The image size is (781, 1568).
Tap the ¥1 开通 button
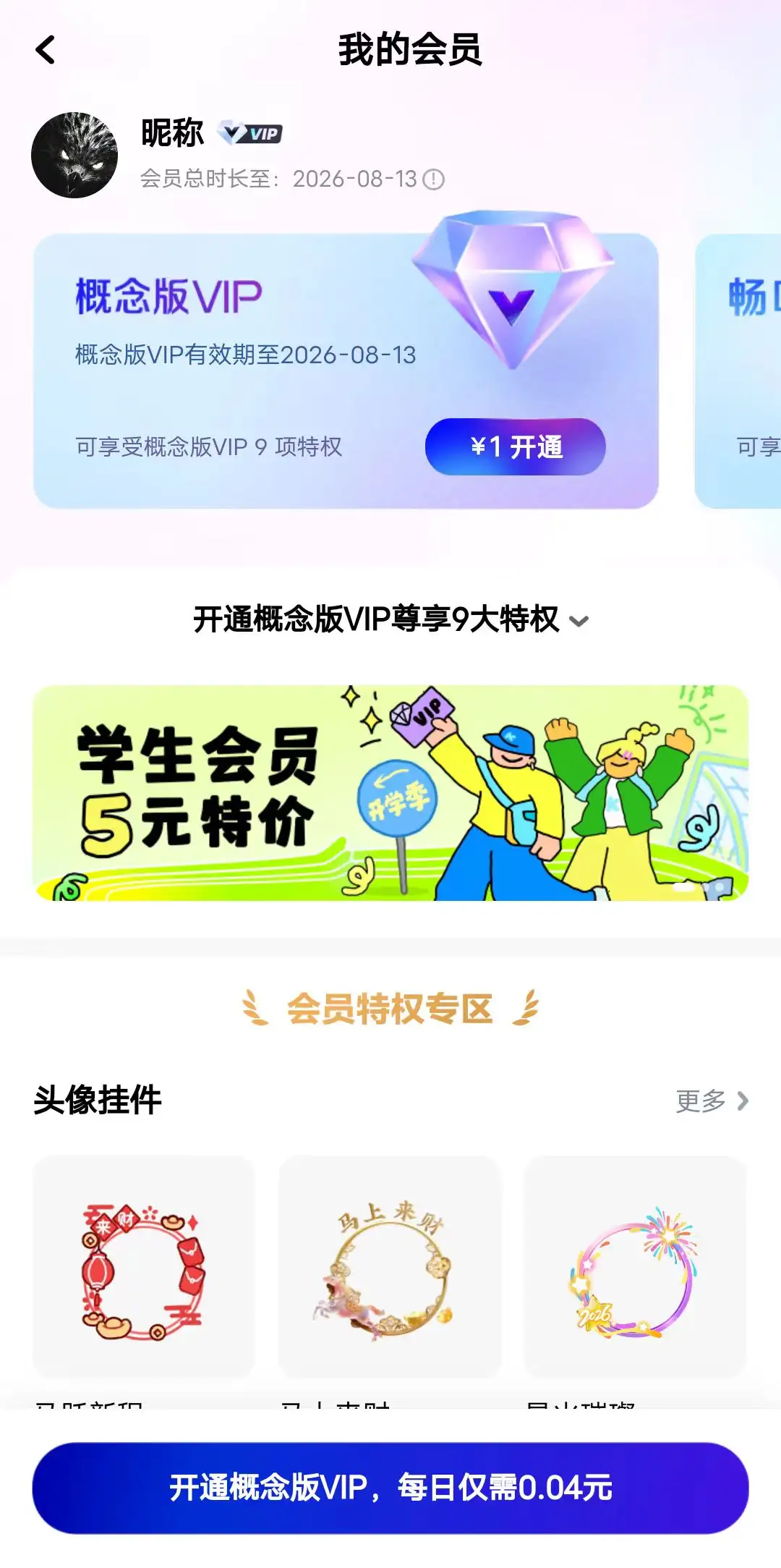(x=515, y=446)
